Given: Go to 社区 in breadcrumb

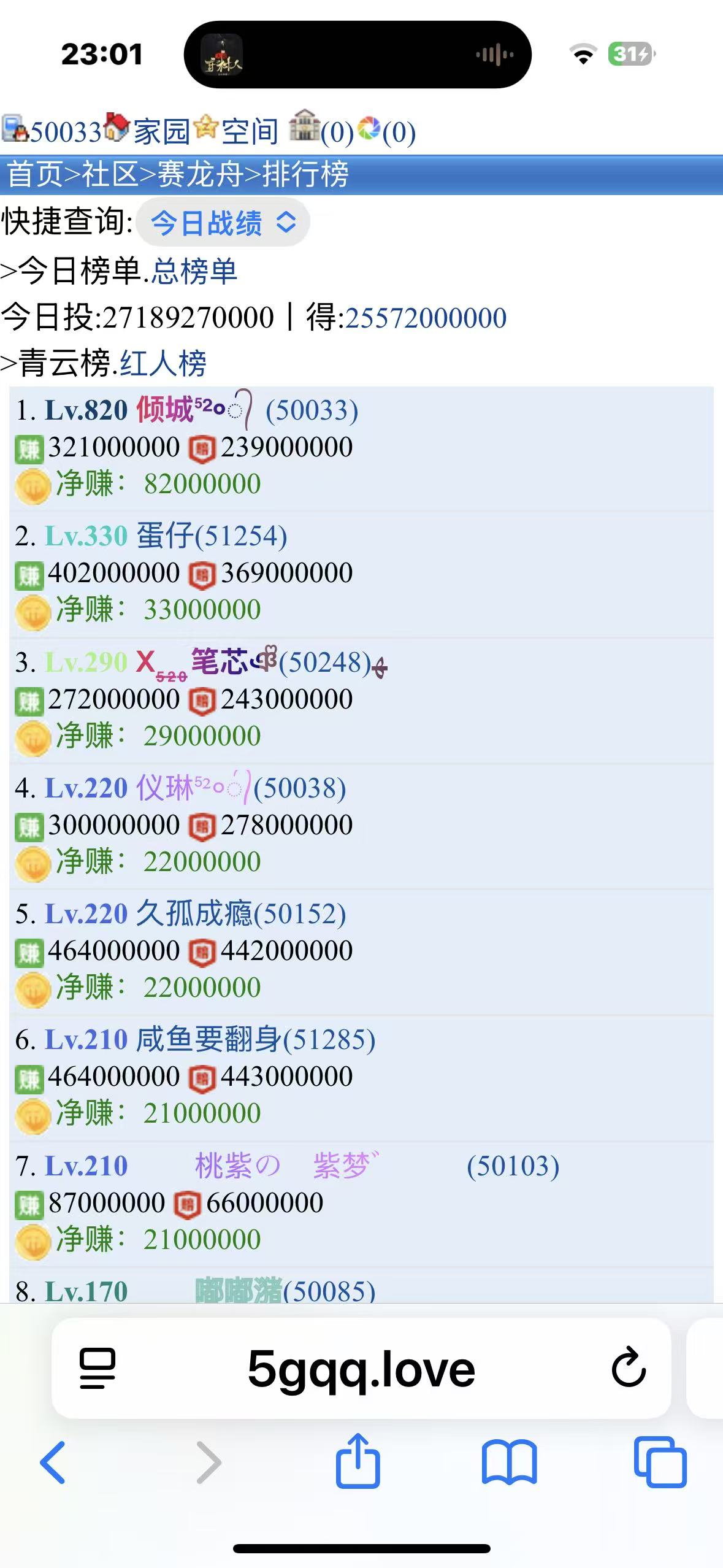Looking at the screenshot, I should (x=110, y=174).
